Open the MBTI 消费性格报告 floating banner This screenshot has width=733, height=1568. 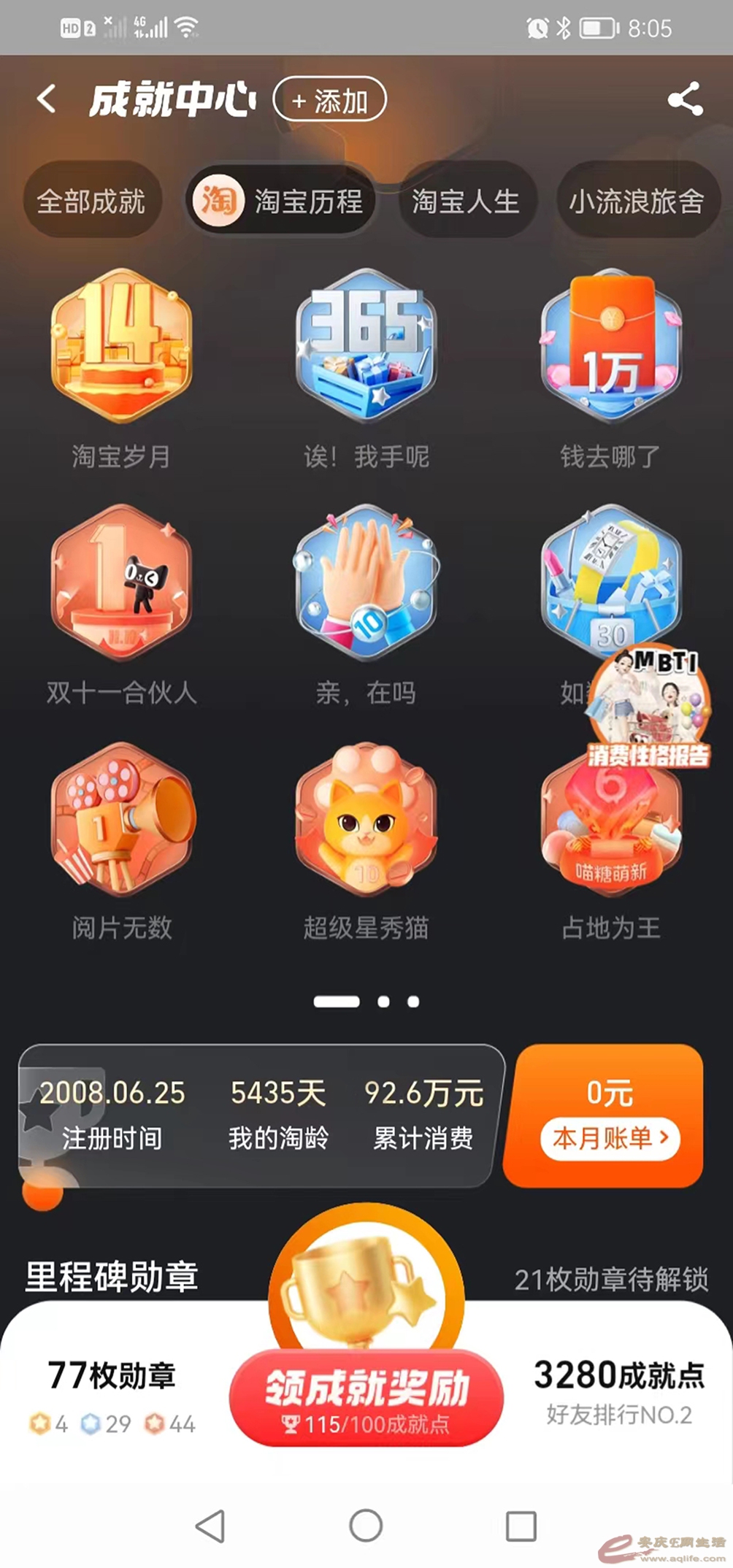click(650, 712)
